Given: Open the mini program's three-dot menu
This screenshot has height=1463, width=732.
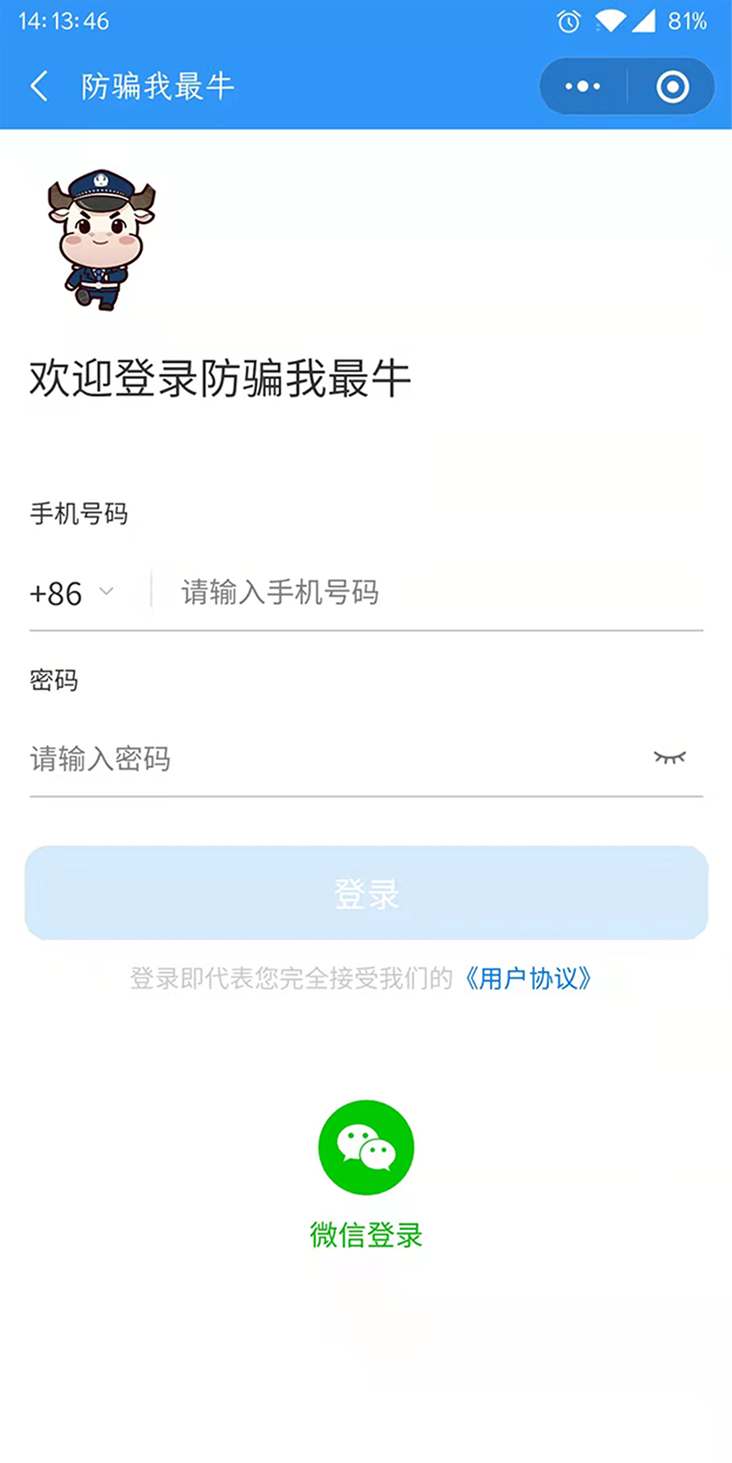Looking at the screenshot, I should pos(583,87).
